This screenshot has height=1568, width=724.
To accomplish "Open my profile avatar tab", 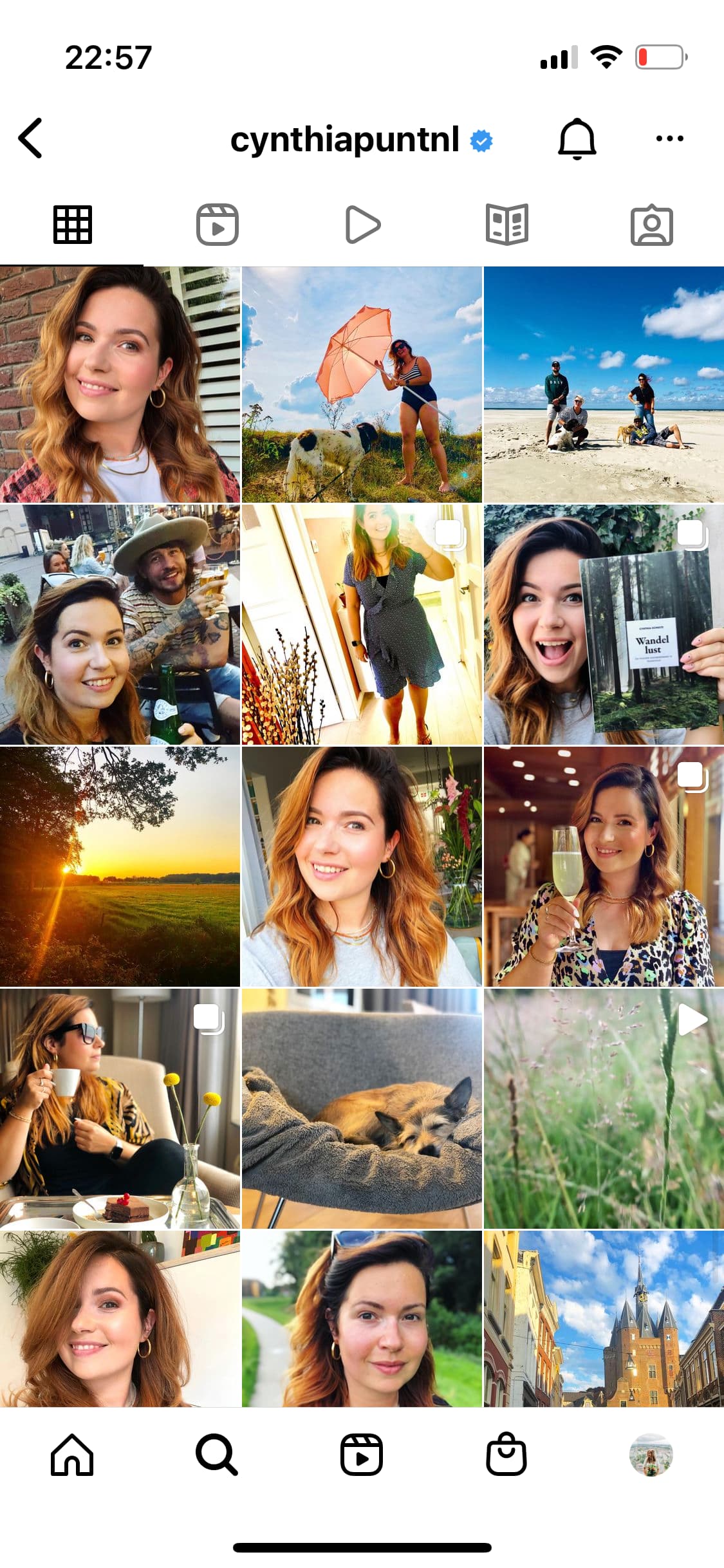I will pyautogui.click(x=651, y=1455).
